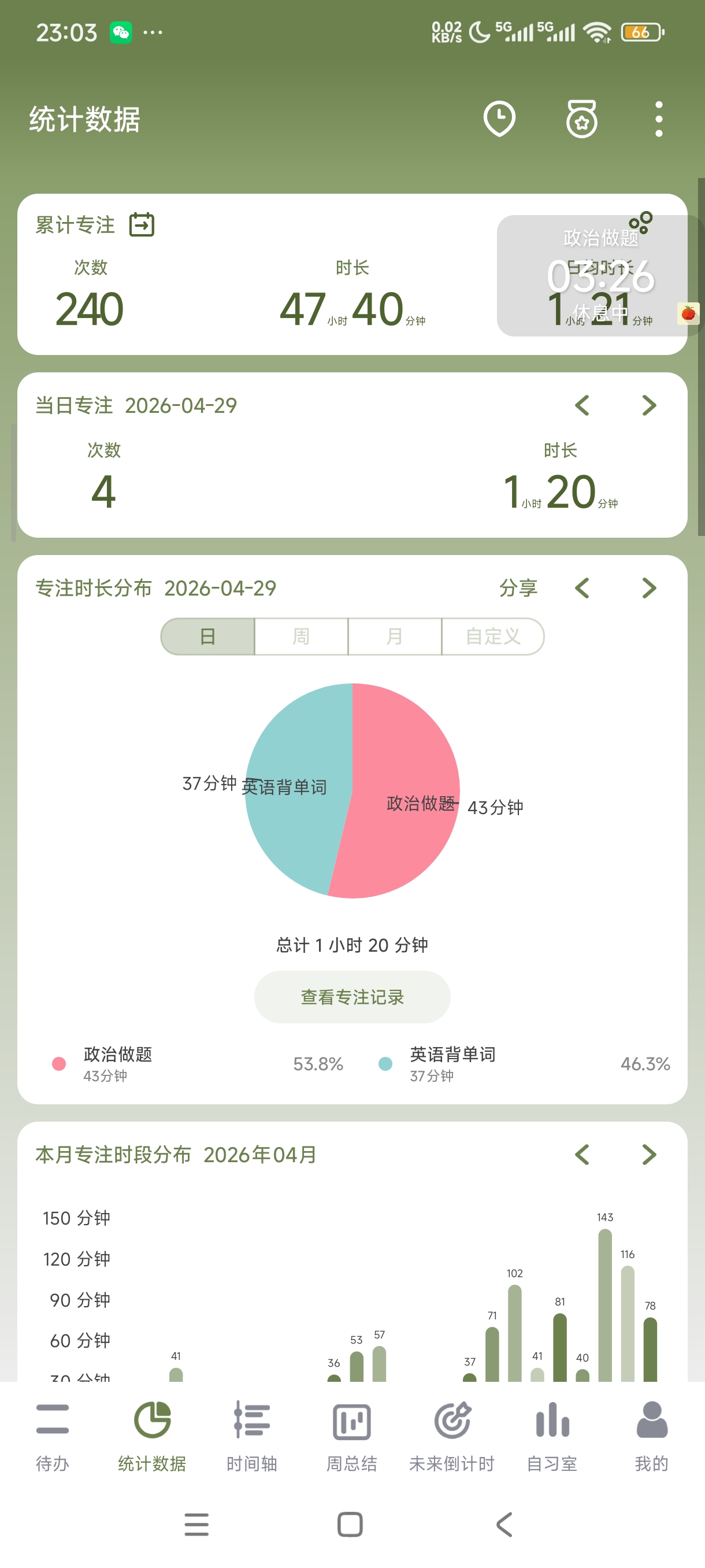Show previous day in 专注时长分布

tap(582, 588)
